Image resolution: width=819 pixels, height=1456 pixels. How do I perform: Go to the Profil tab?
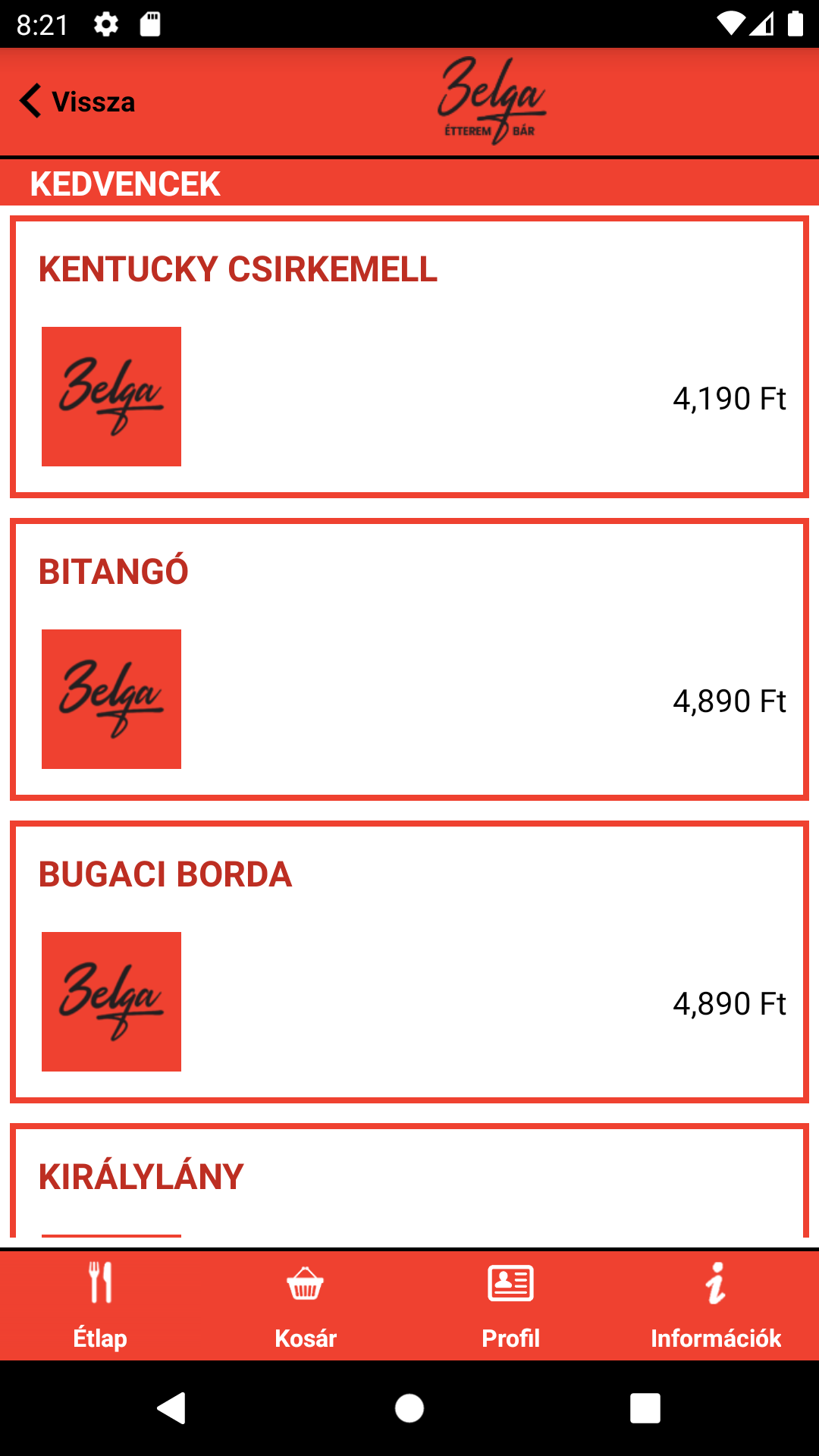click(511, 1306)
